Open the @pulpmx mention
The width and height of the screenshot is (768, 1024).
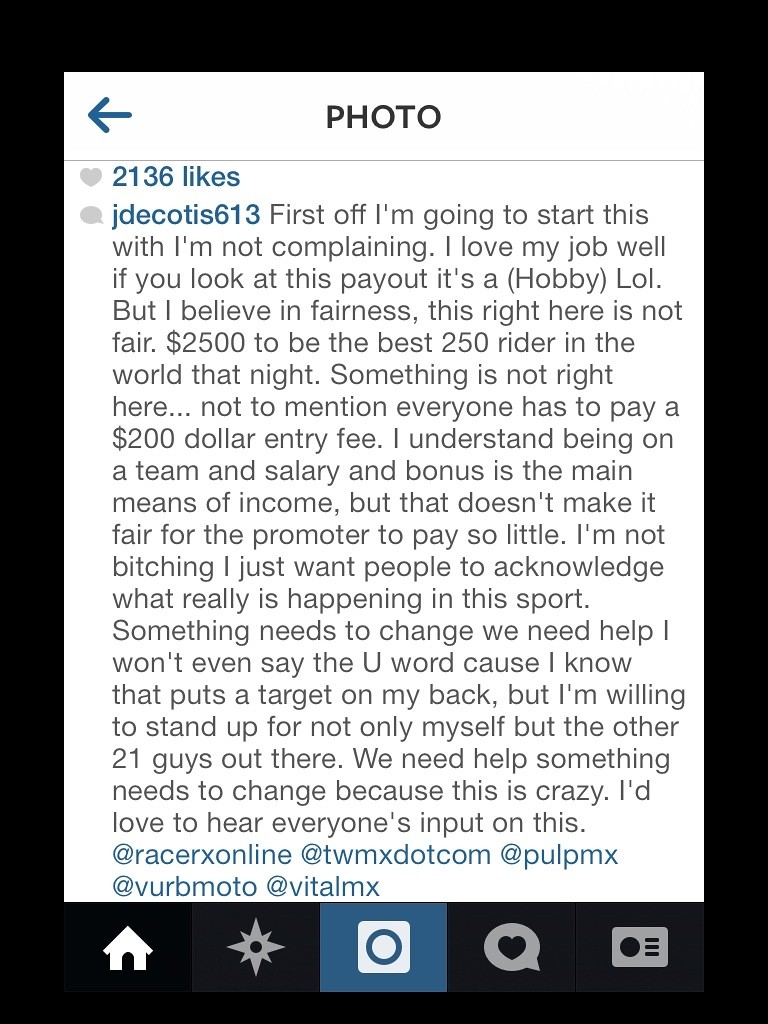[x=558, y=855]
